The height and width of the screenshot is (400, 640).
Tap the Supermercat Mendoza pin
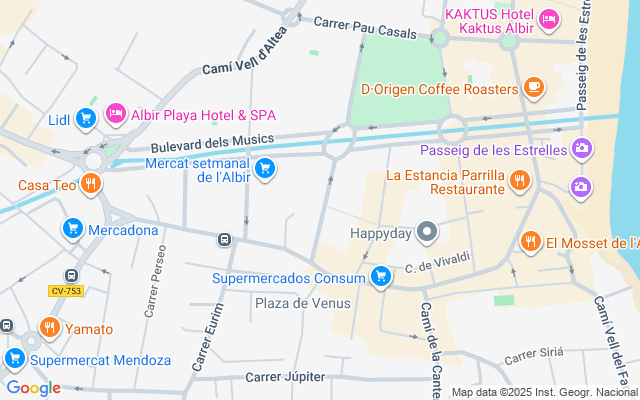click(x=15, y=358)
